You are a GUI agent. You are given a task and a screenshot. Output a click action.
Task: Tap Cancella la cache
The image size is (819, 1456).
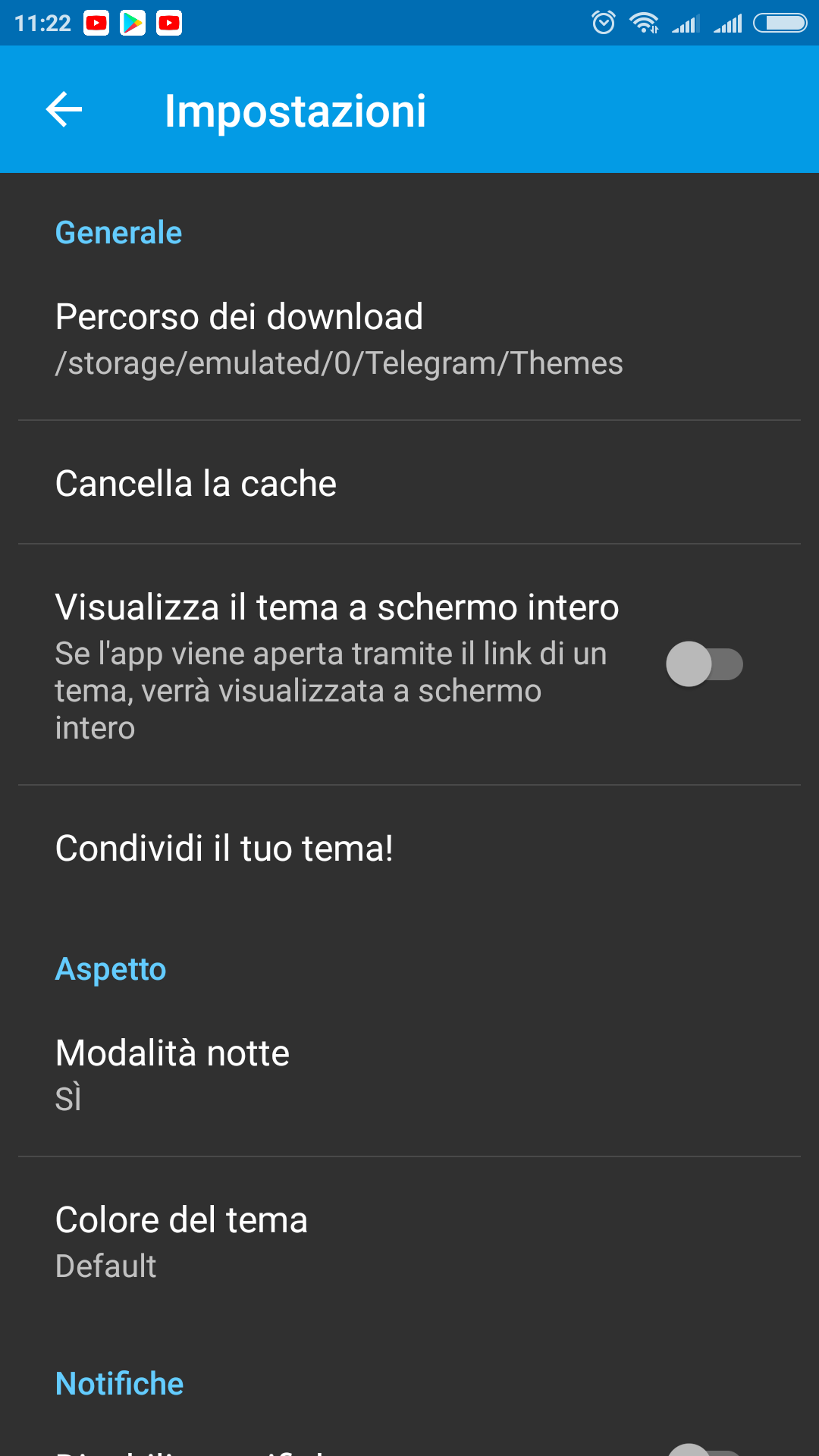click(409, 483)
